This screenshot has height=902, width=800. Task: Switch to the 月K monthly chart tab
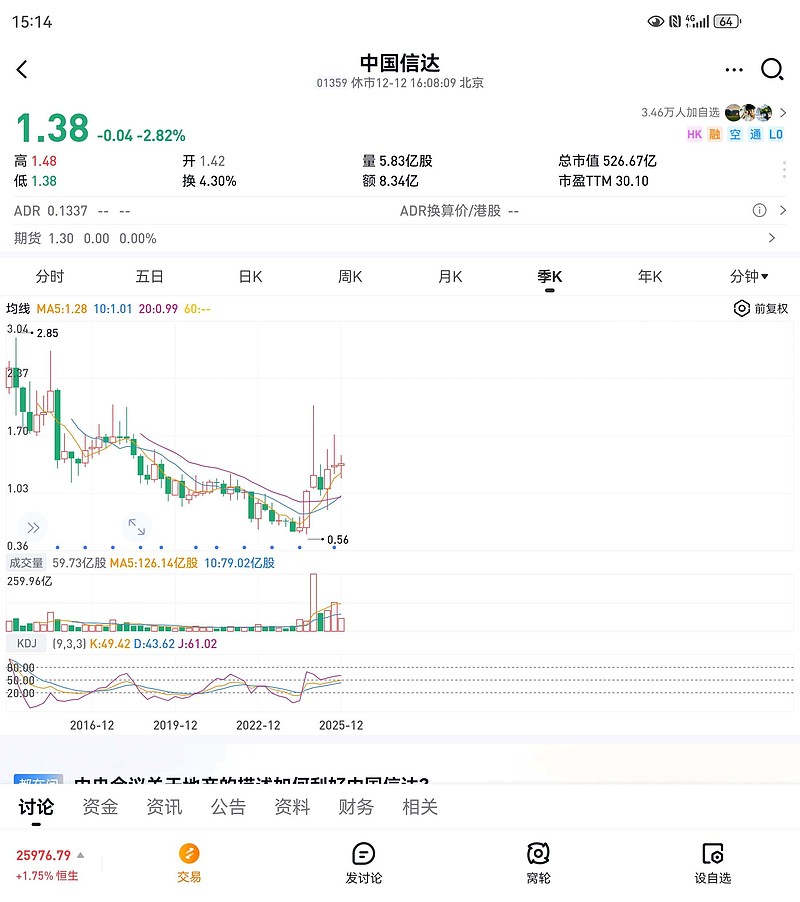[449, 276]
